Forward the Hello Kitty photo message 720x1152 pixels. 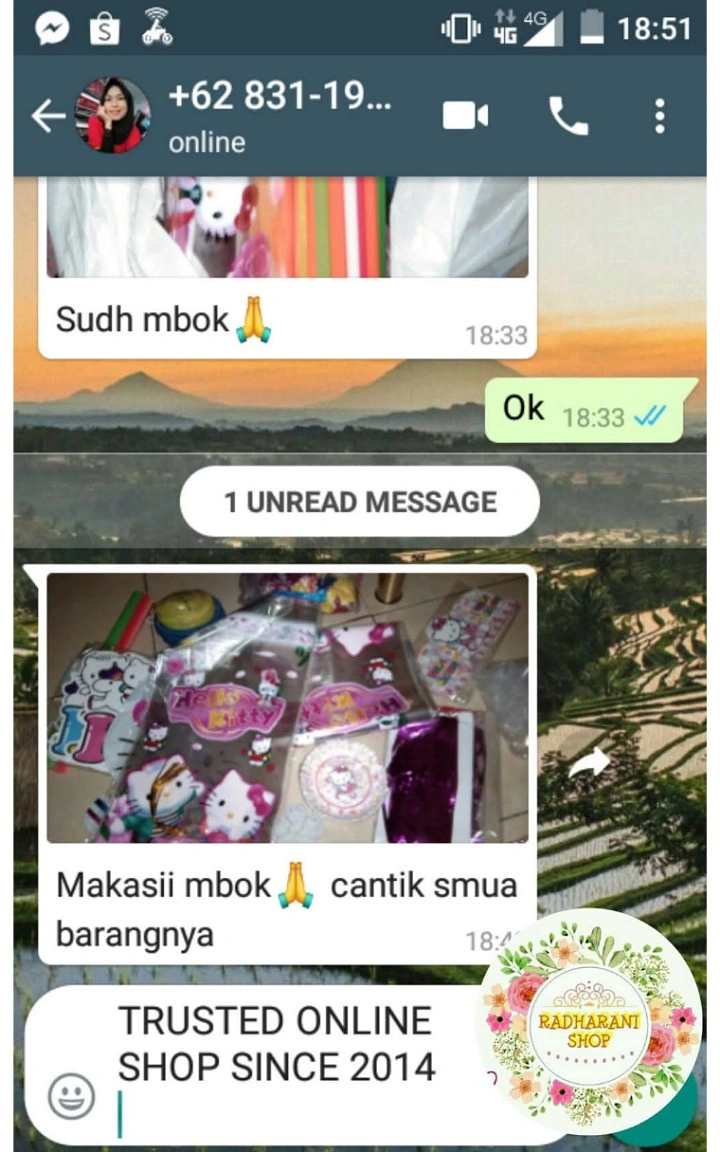[589, 764]
